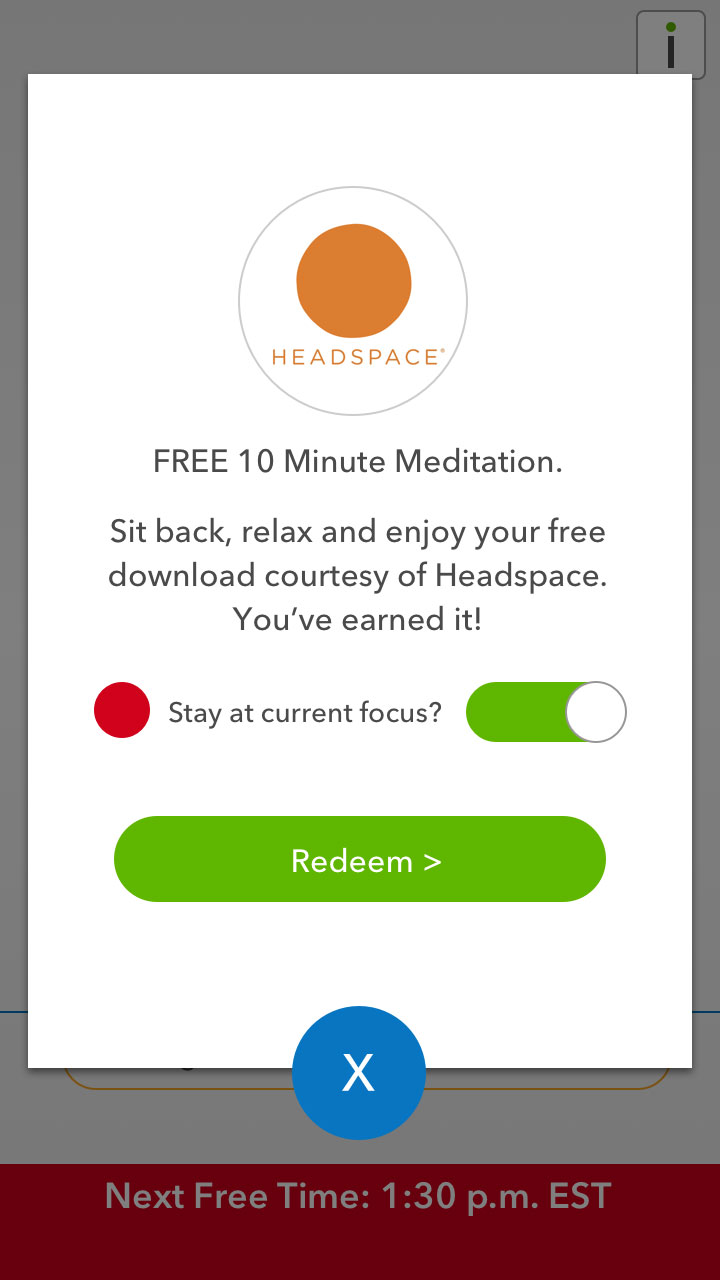
Task: Close the dialog with the X button
Action: click(359, 1072)
